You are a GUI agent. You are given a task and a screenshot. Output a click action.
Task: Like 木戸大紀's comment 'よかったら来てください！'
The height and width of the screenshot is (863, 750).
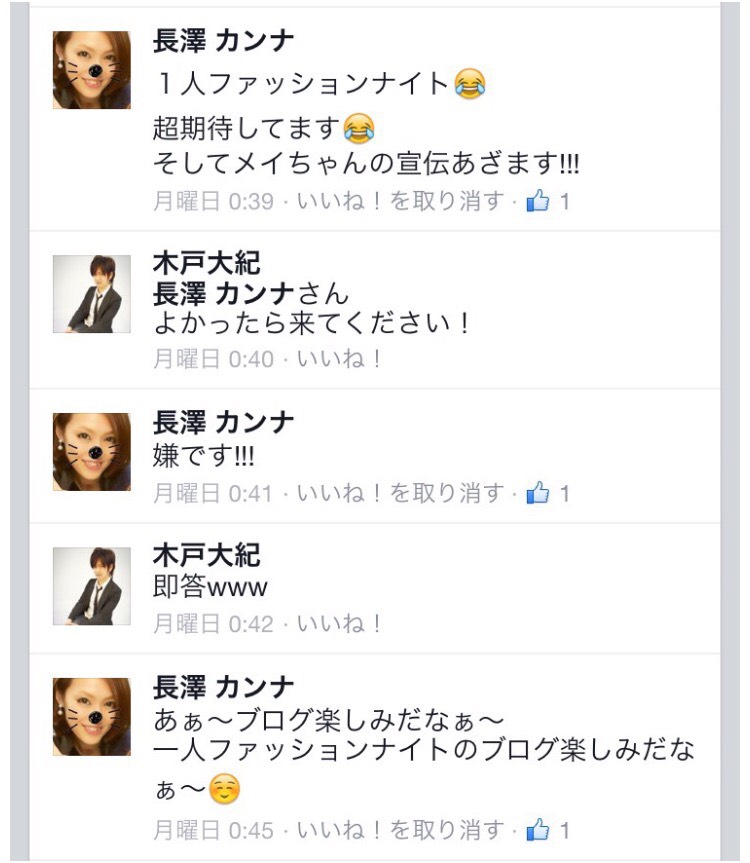point(339,359)
